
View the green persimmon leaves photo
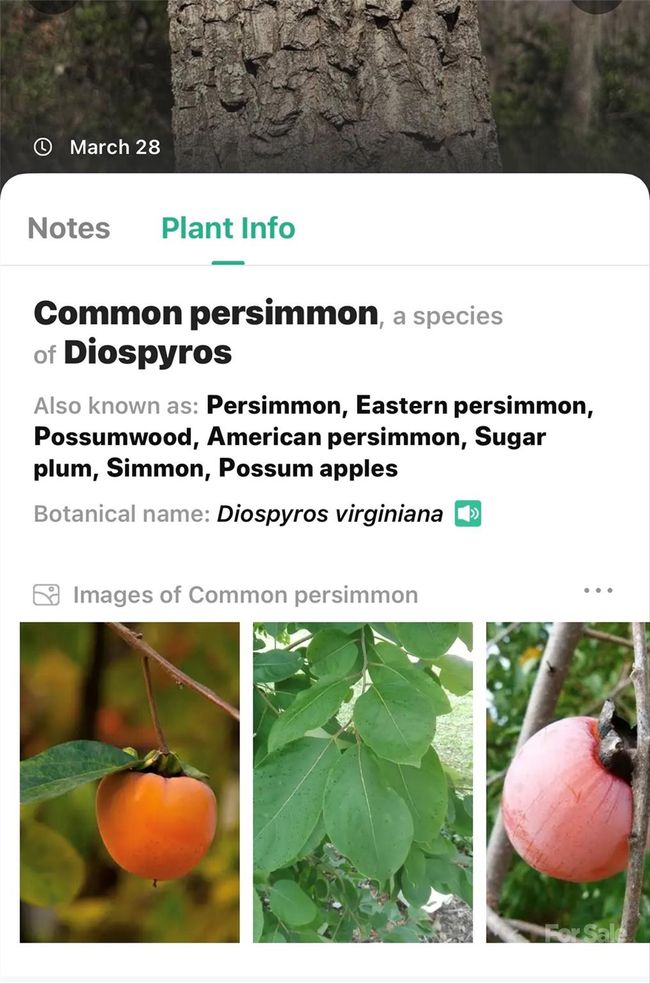(x=362, y=782)
